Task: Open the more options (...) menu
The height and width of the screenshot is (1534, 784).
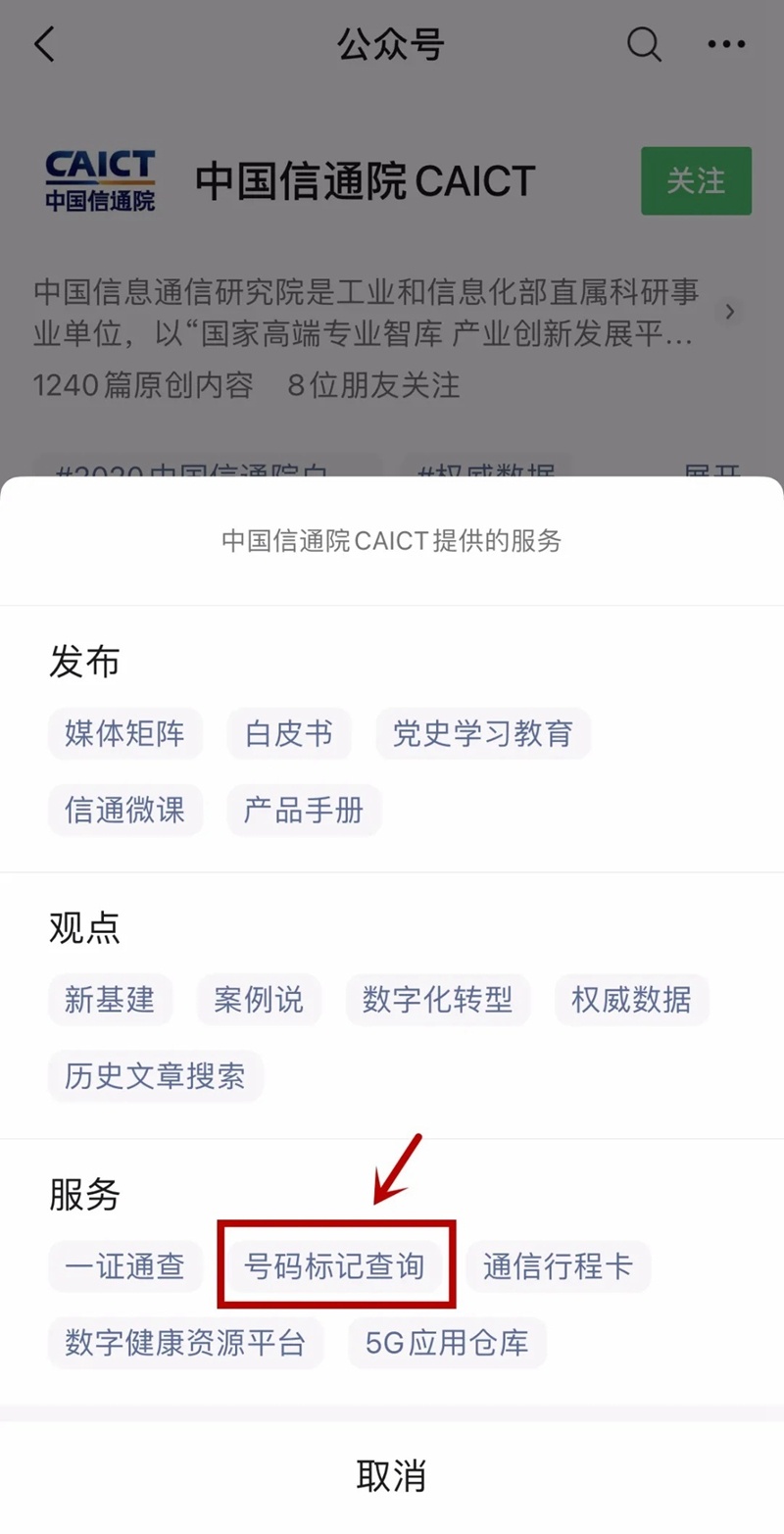Action: [x=726, y=44]
